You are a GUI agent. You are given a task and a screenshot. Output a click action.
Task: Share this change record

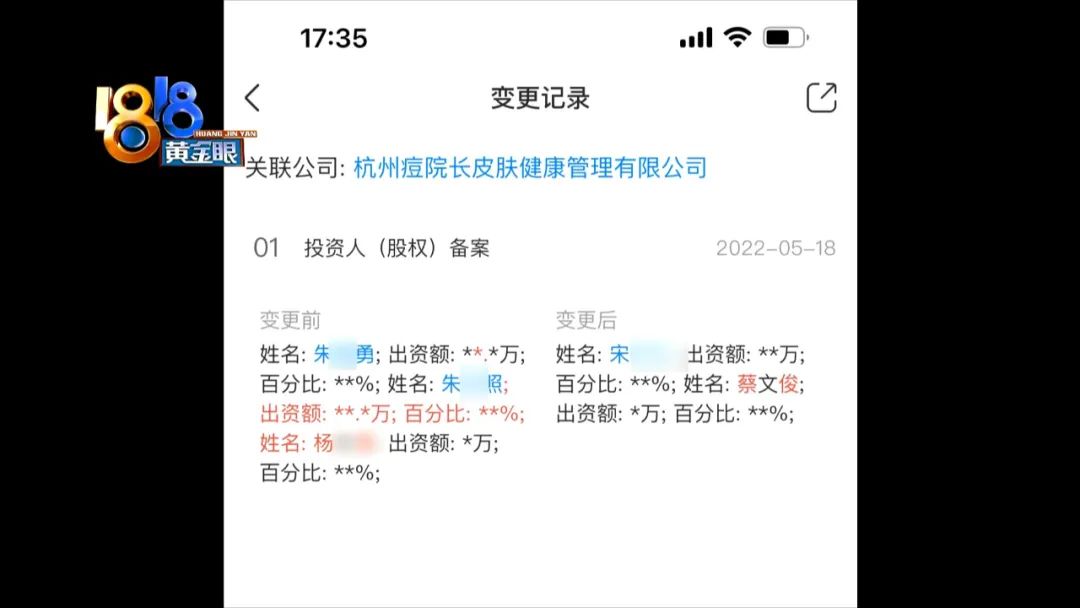820,97
